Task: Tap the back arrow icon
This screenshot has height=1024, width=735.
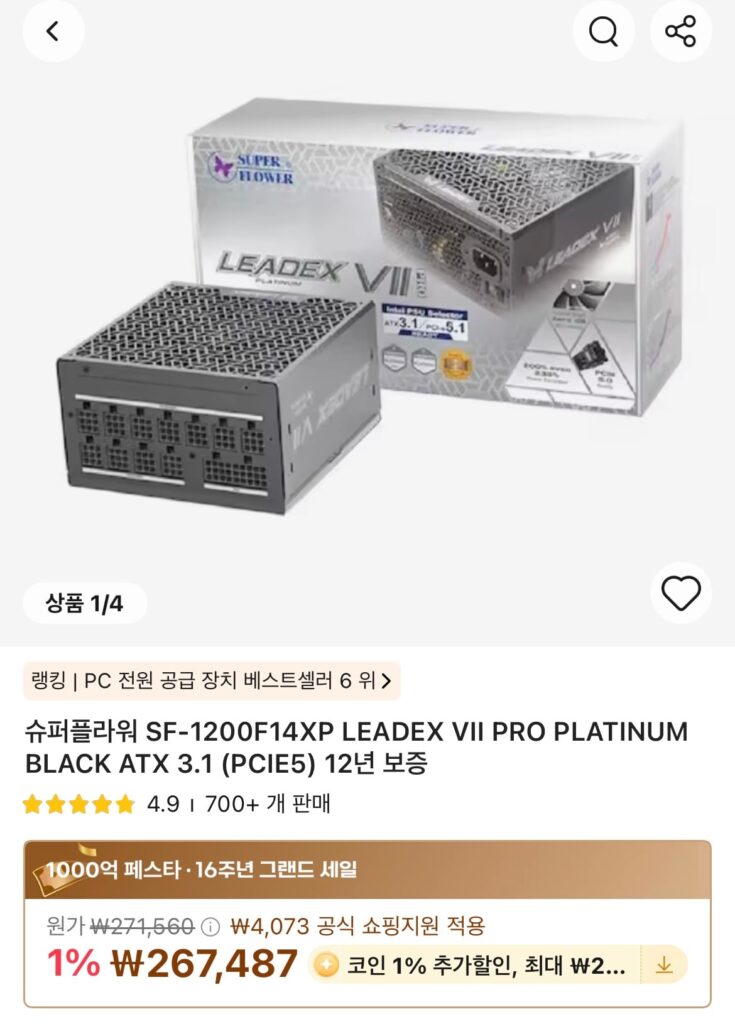Action: point(54,31)
